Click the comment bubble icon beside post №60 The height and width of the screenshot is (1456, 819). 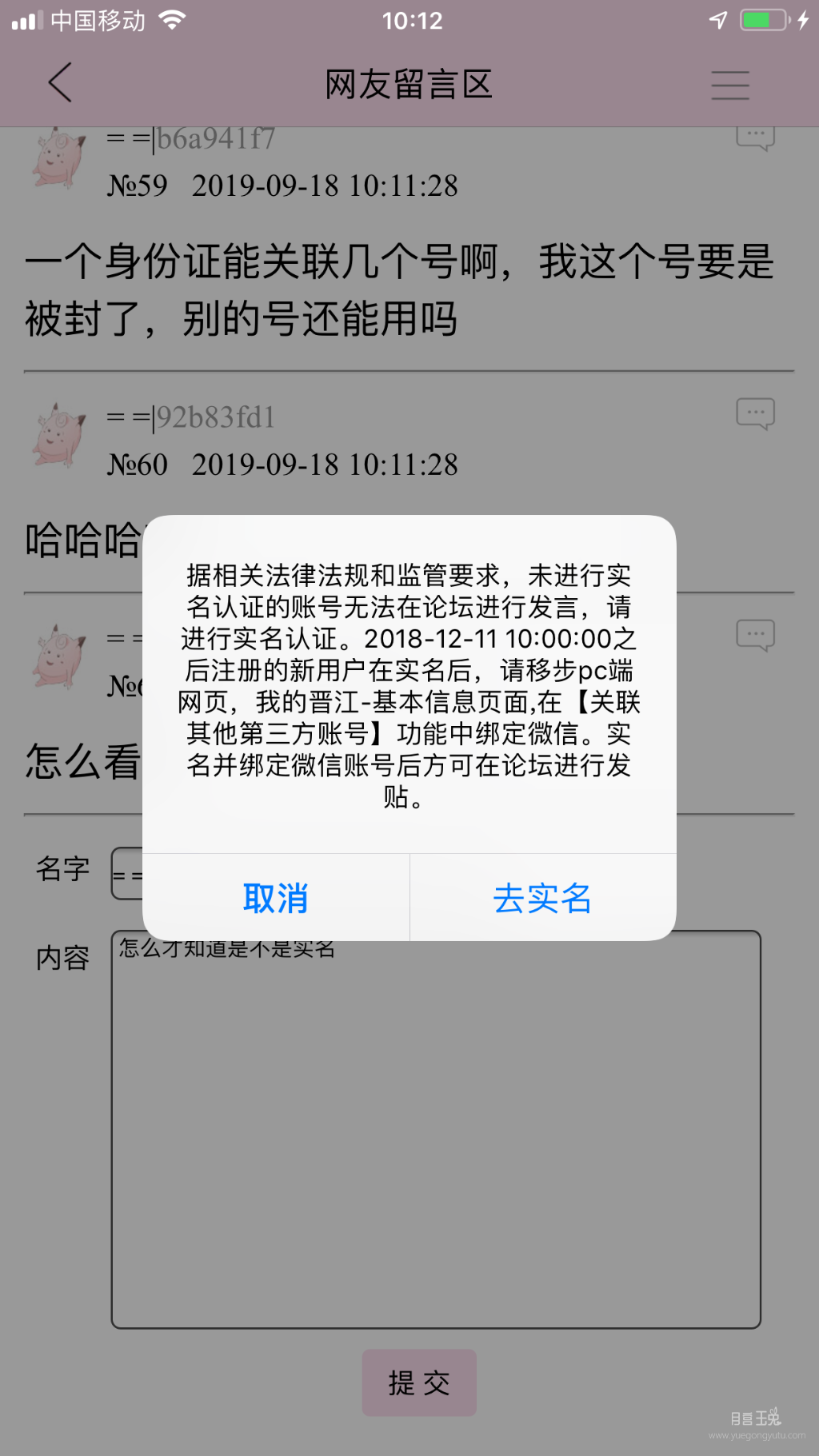pyautogui.click(x=754, y=413)
